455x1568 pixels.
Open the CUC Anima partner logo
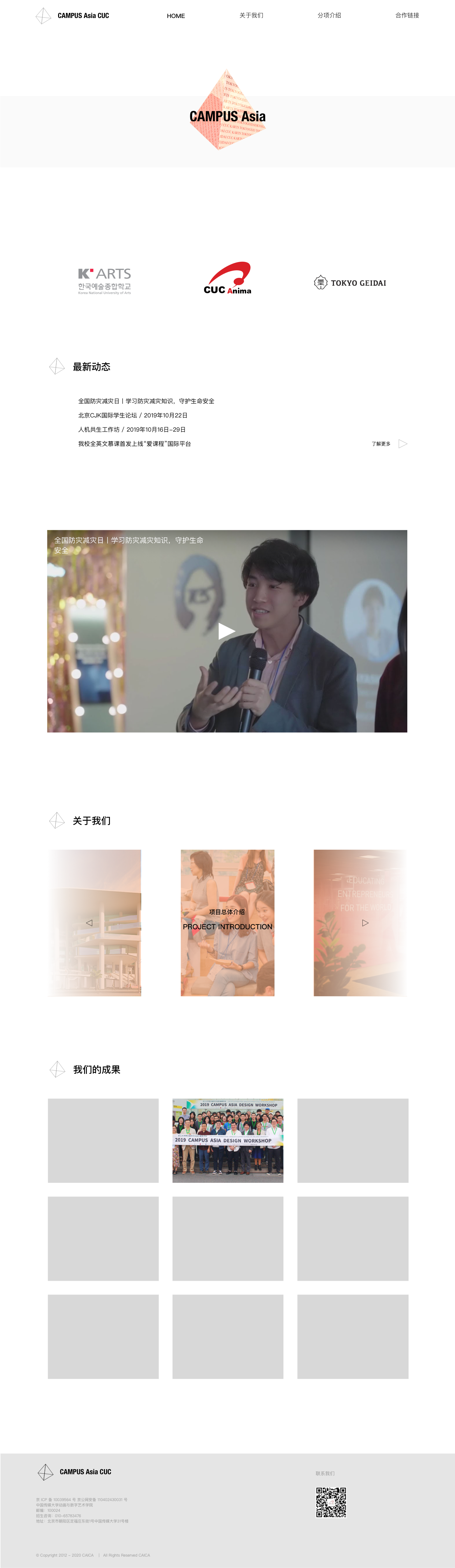point(227,279)
